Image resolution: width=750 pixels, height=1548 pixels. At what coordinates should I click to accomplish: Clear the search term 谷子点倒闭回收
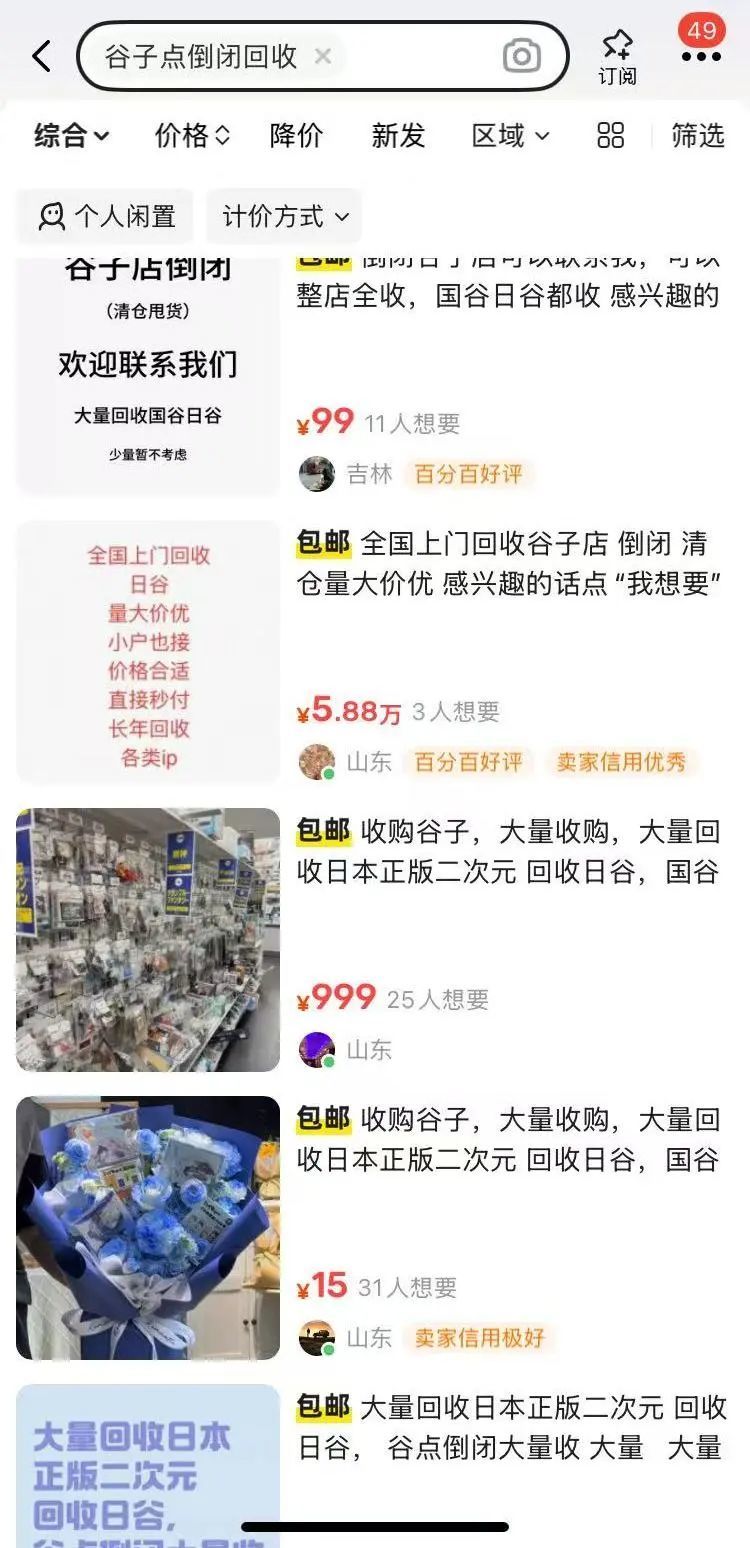tap(323, 57)
